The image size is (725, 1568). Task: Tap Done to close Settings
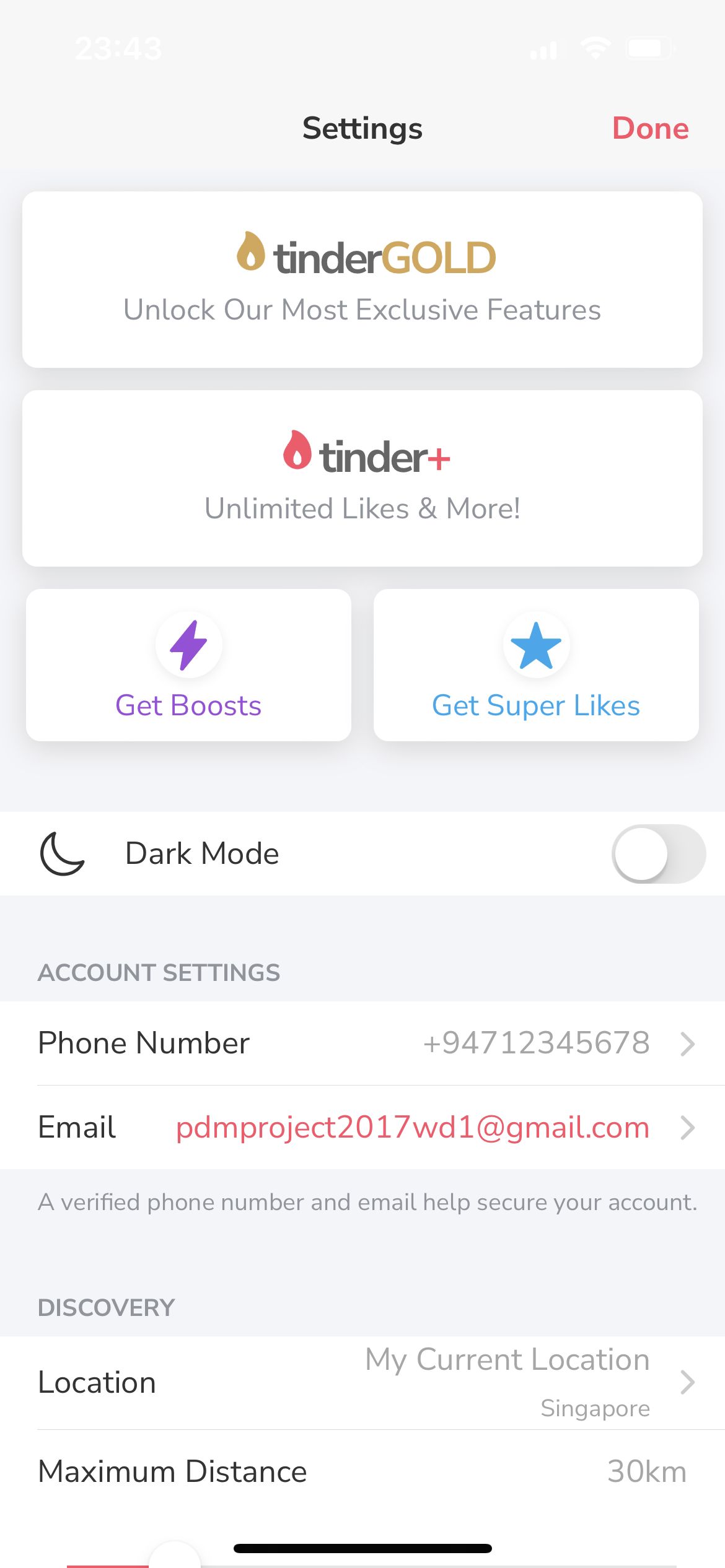650,128
